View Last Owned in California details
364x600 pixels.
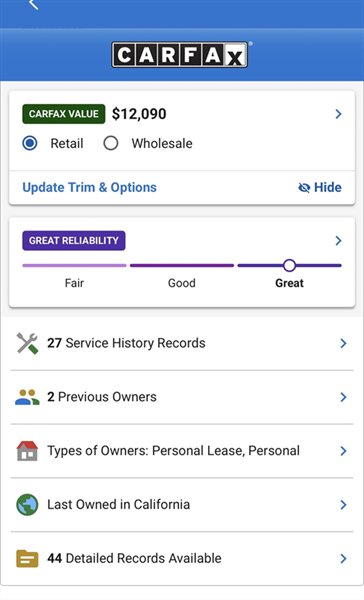point(182,505)
